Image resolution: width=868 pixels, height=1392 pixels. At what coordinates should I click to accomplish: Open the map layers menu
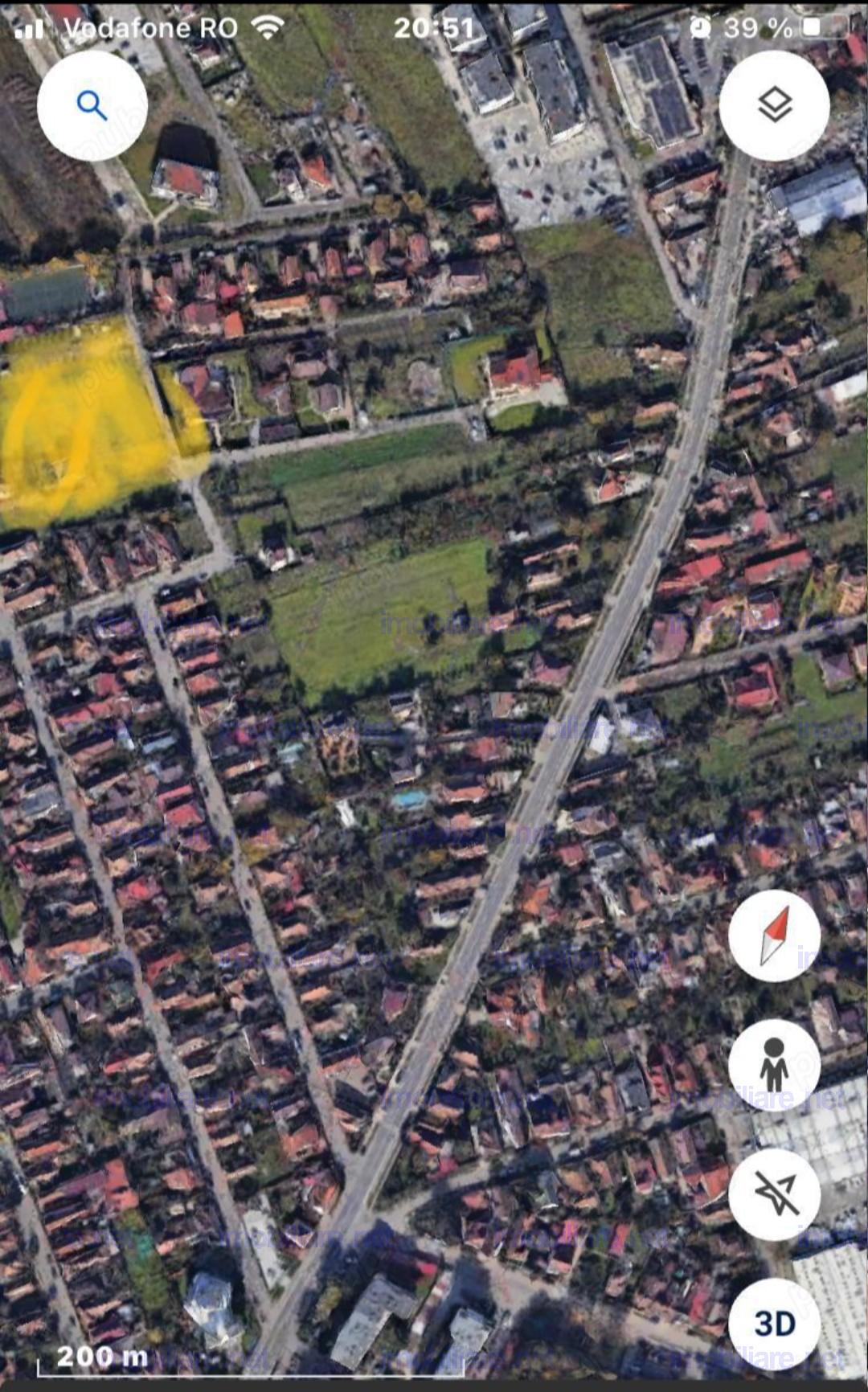click(x=774, y=105)
